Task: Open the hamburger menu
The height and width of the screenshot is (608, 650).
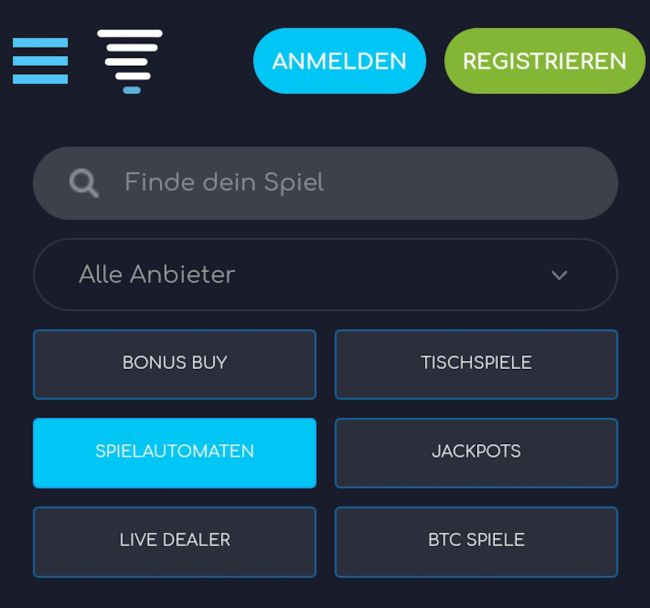Action: point(40,61)
